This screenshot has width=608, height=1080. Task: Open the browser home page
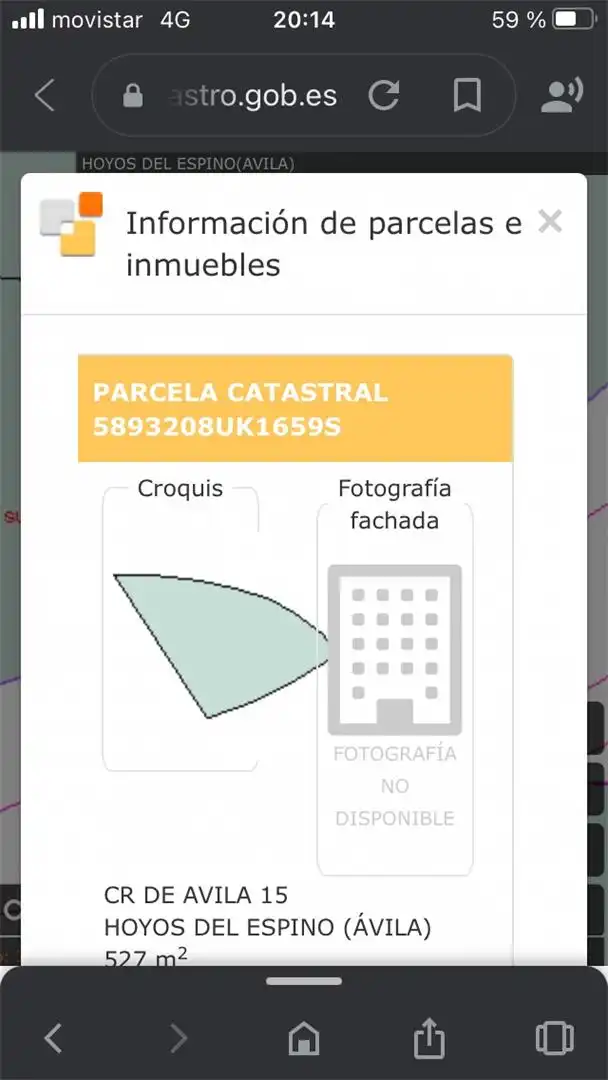click(x=304, y=1037)
